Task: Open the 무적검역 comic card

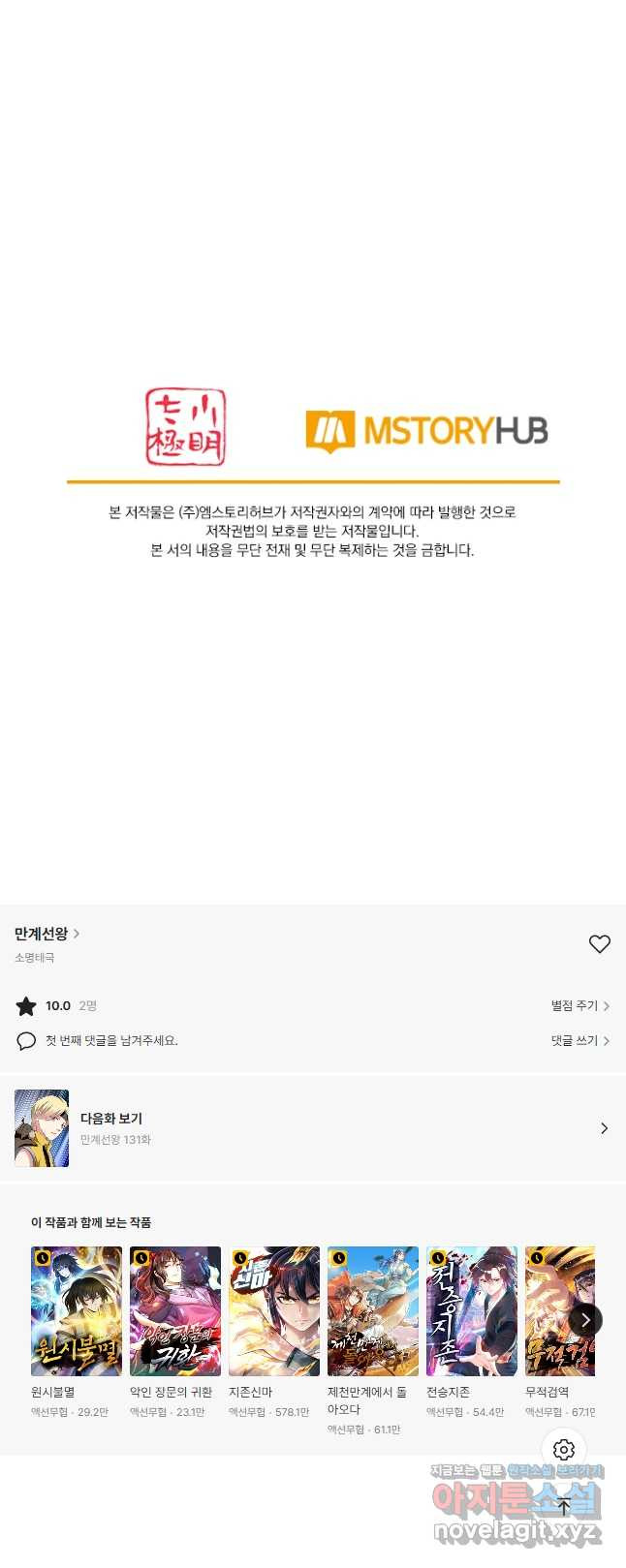Action: (x=559, y=1311)
